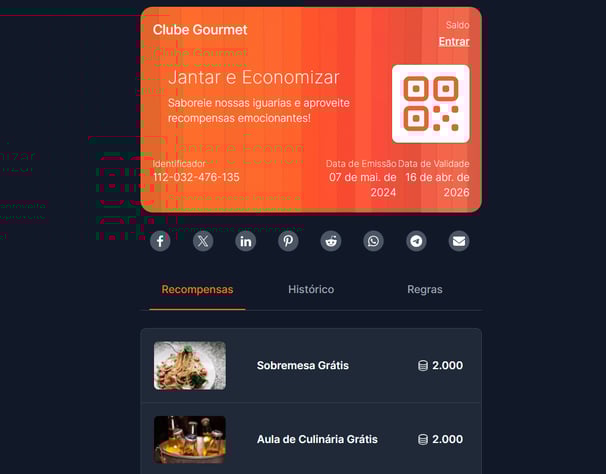This screenshot has height=474, width=606.
Task: Share the card on X
Action: (x=203, y=241)
